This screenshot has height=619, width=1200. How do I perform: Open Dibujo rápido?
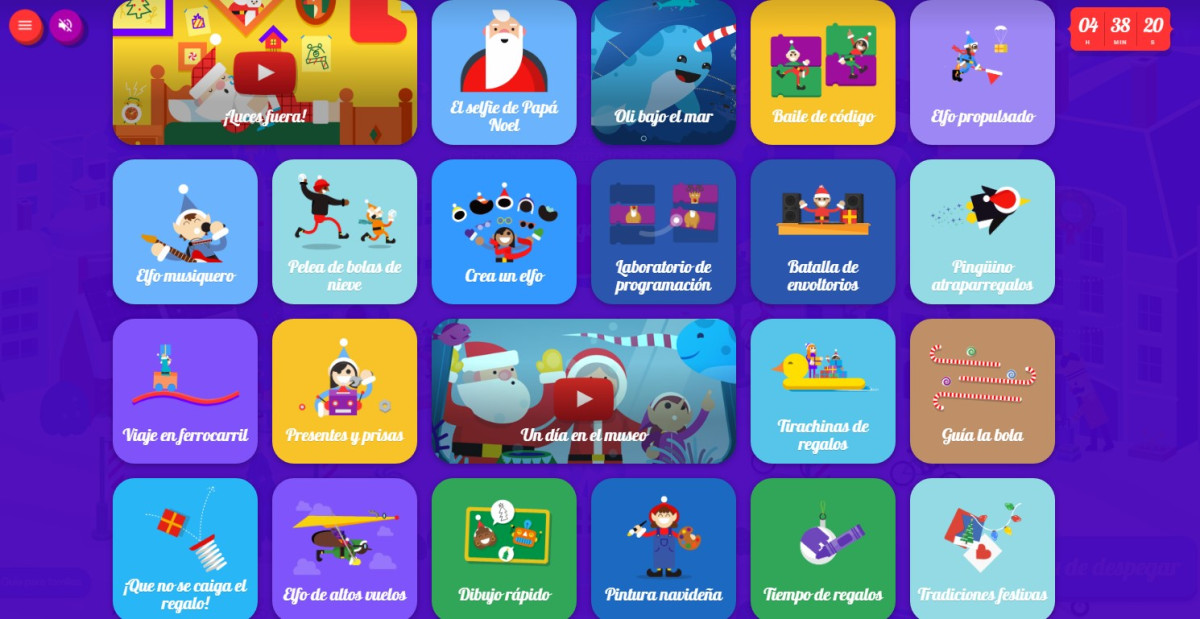pyautogui.click(x=504, y=548)
